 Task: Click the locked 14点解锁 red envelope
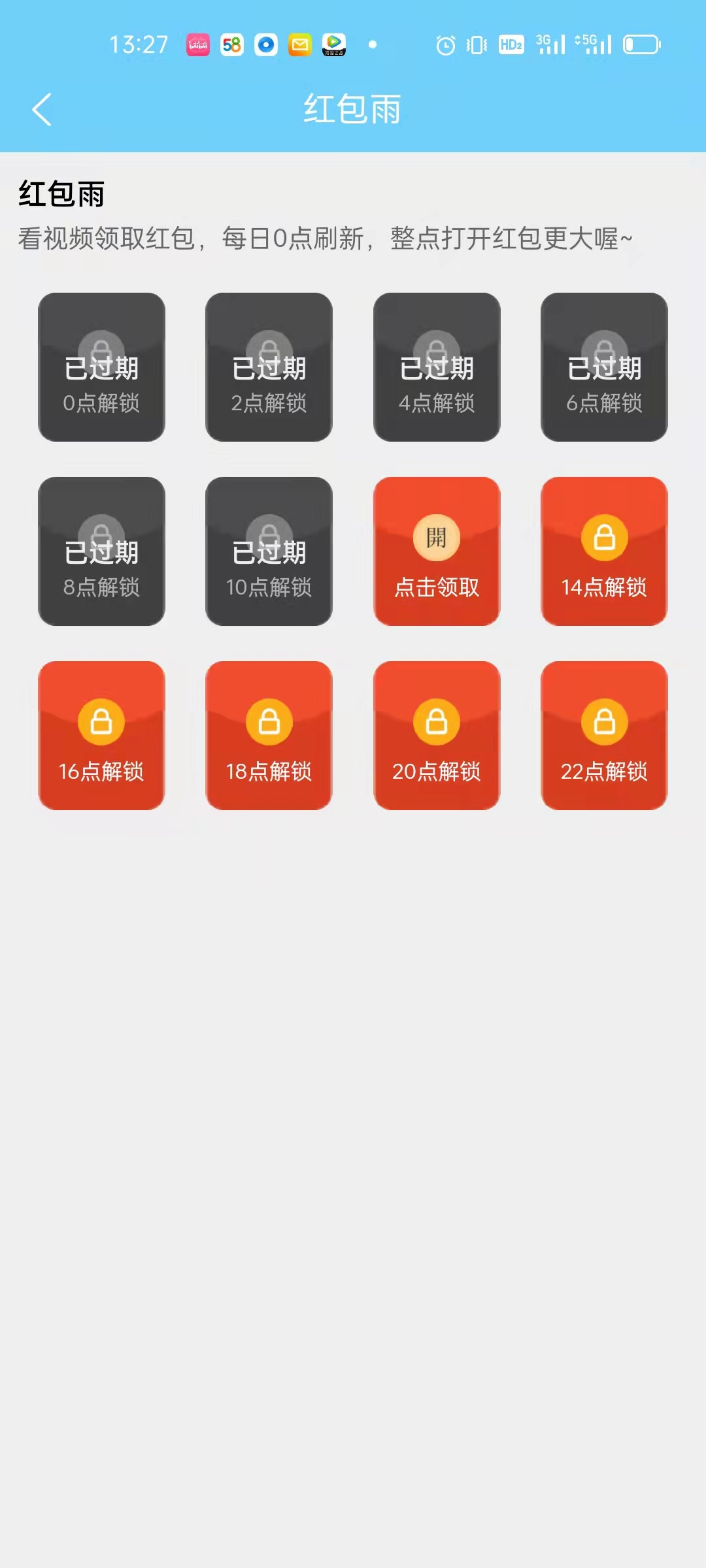tap(603, 552)
